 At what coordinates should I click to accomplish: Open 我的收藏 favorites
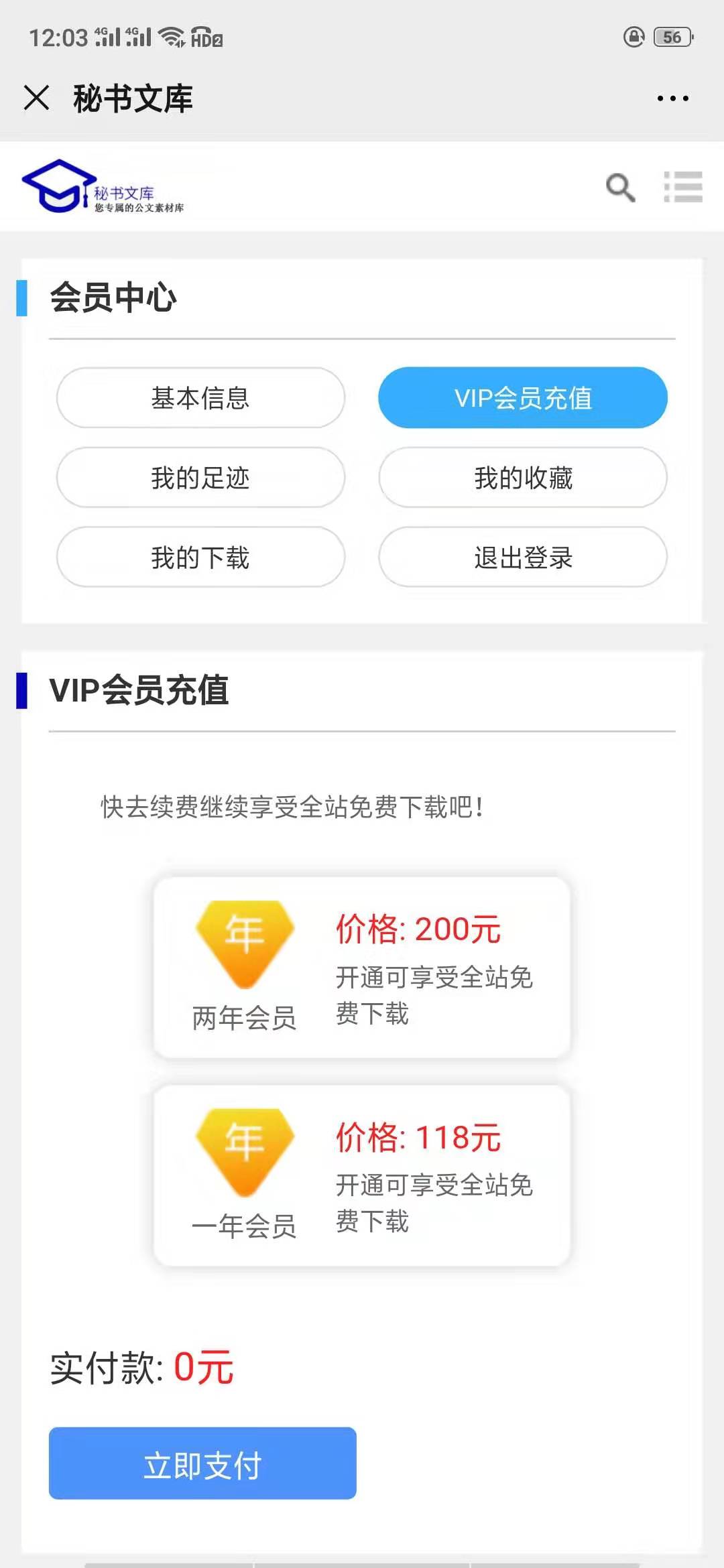pos(523,478)
